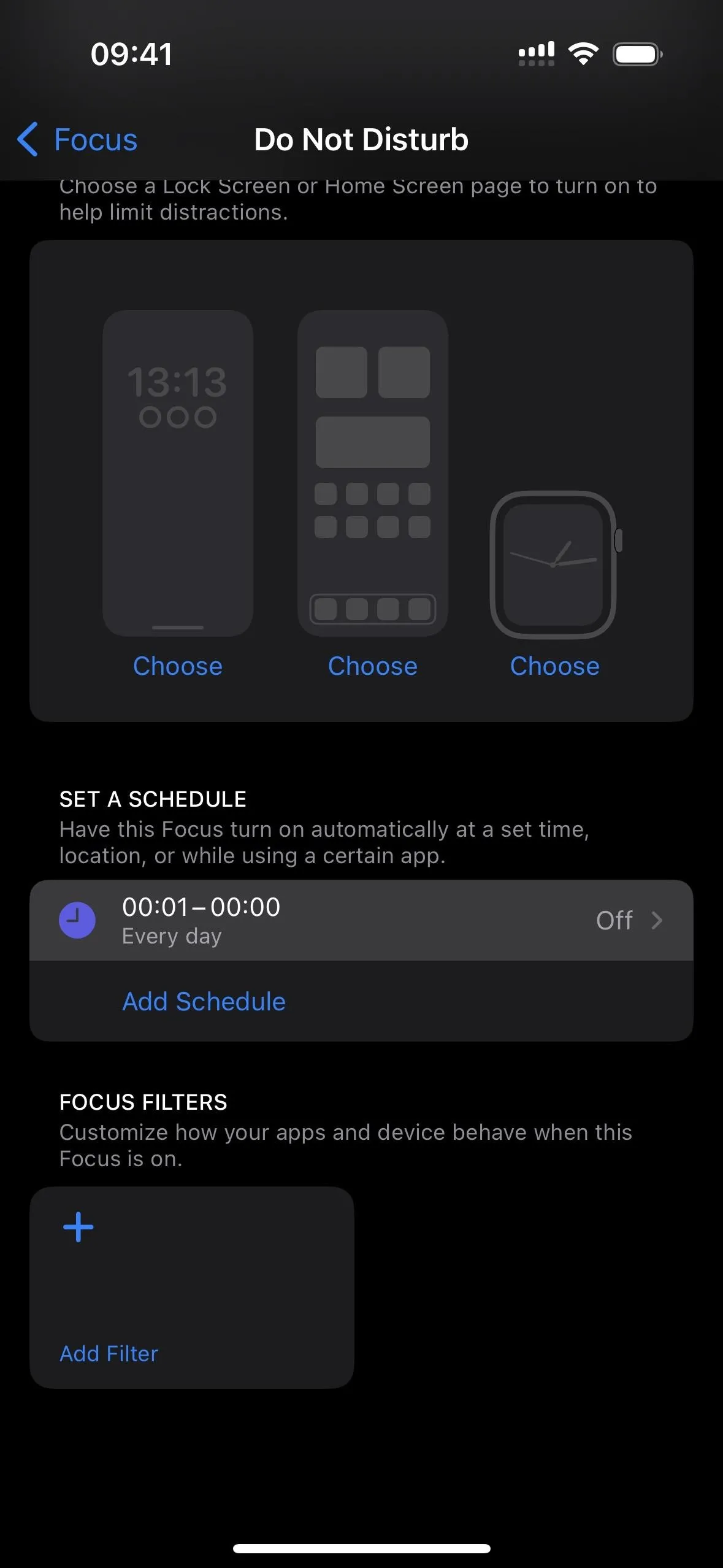Choose a Home Screen page
Viewport: 723px width, 1568px height.
tap(373, 666)
